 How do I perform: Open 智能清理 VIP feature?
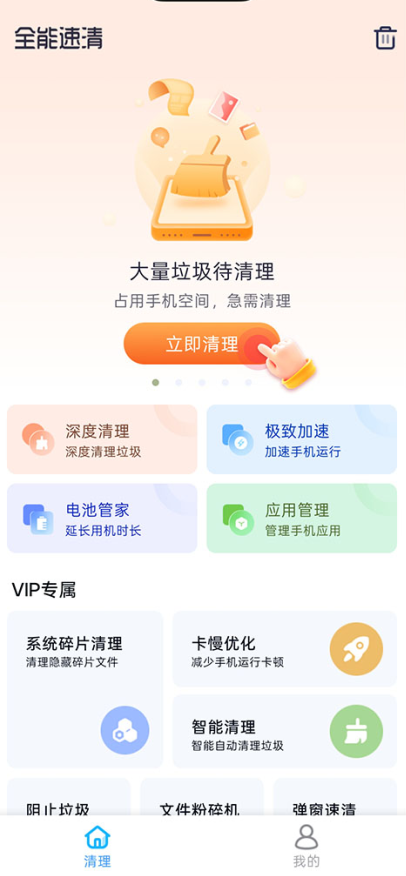point(285,731)
